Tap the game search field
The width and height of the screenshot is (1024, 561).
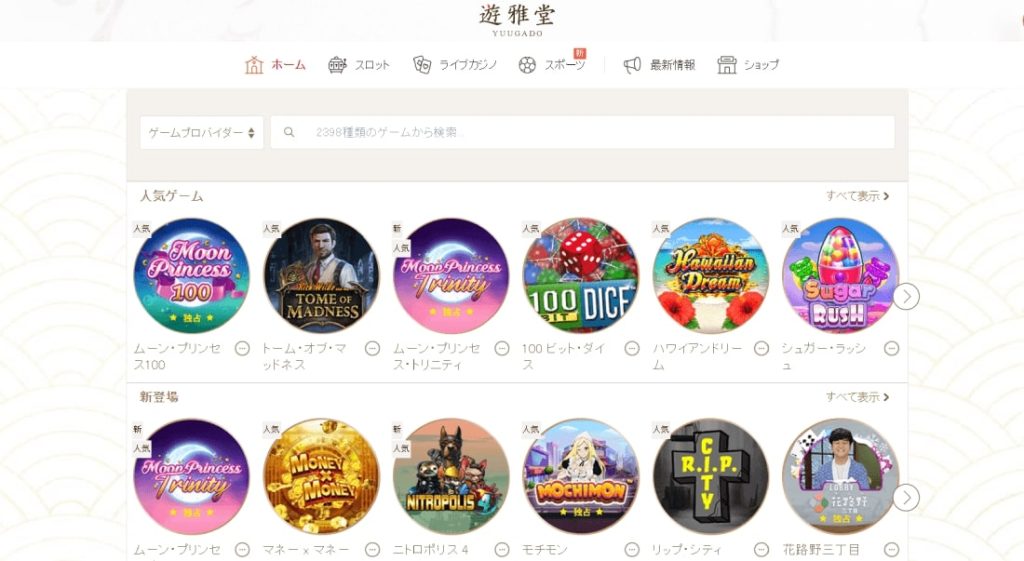click(x=590, y=132)
